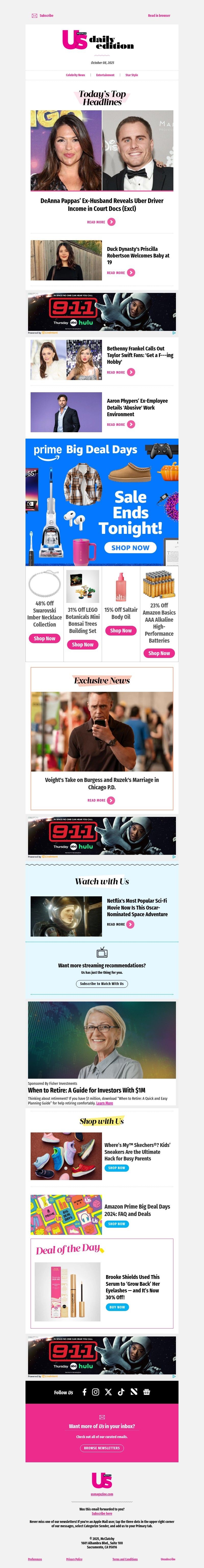
Task: Open Learn More for the retirement guide
Action: coord(104,1103)
